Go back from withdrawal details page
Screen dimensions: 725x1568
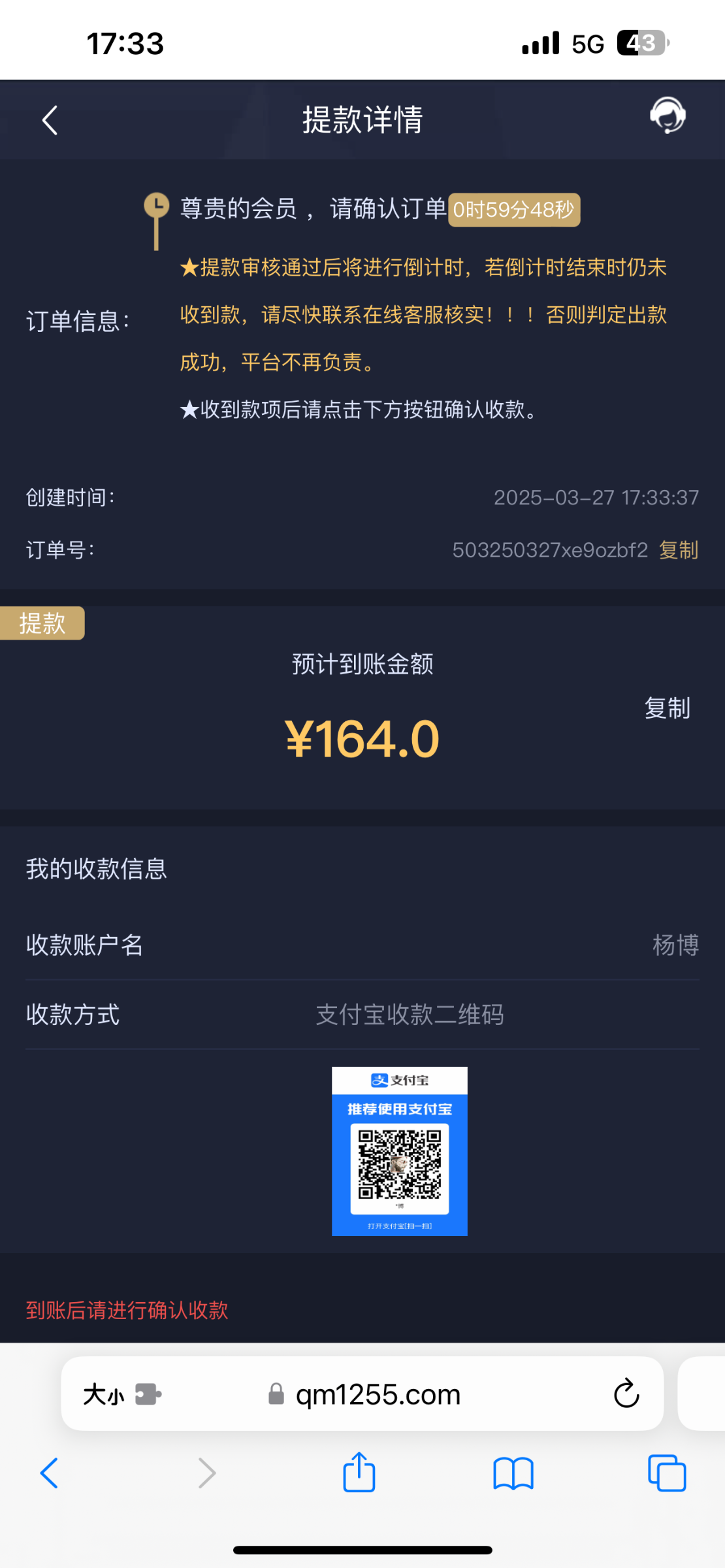[50, 120]
